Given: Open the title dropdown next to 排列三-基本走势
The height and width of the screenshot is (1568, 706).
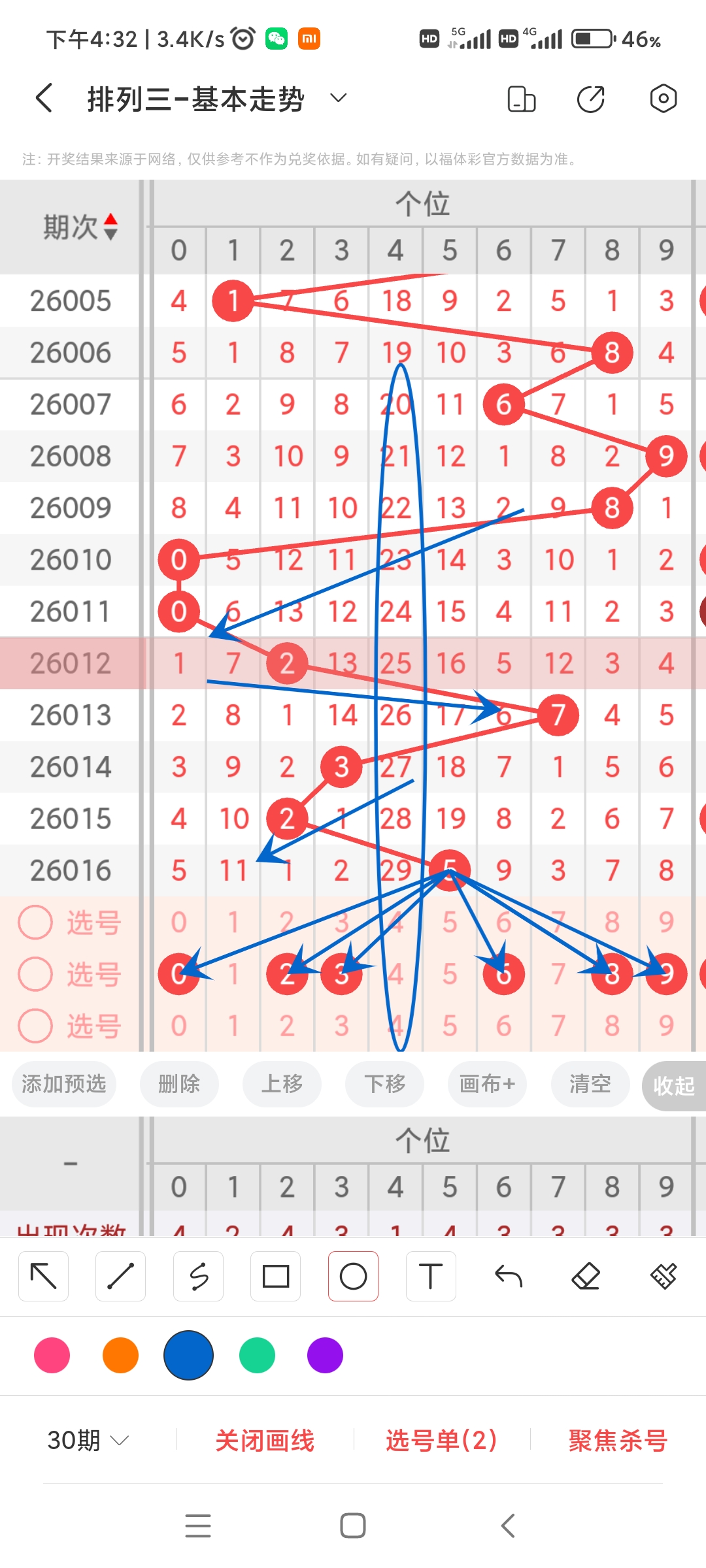Looking at the screenshot, I should [337, 98].
